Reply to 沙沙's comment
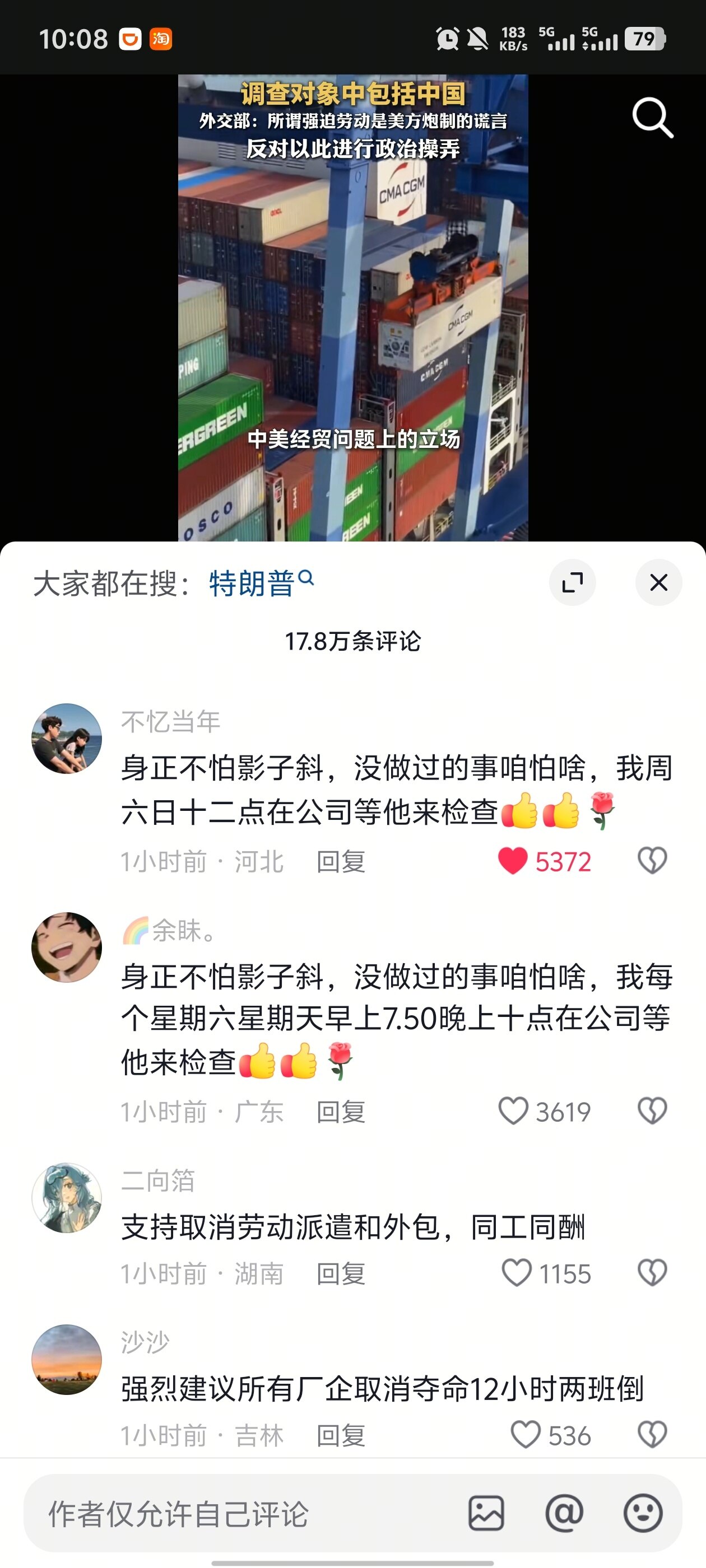This screenshot has width=706, height=1568. (x=341, y=1436)
